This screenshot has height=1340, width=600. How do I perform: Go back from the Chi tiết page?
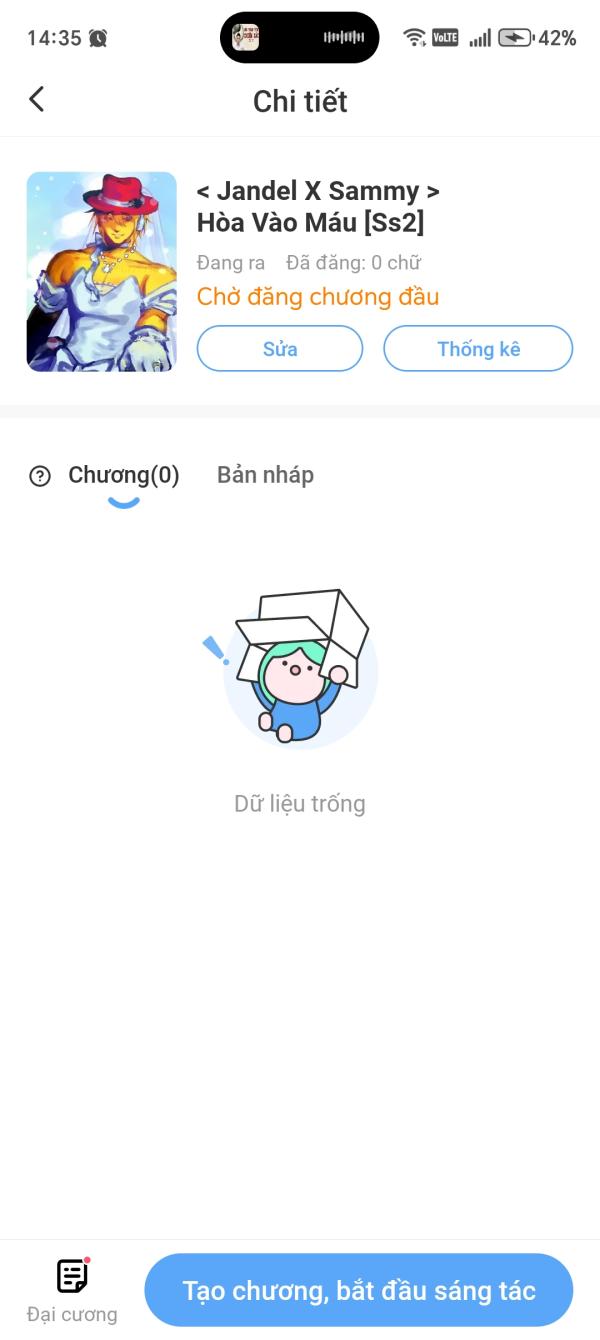coord(37,99)
